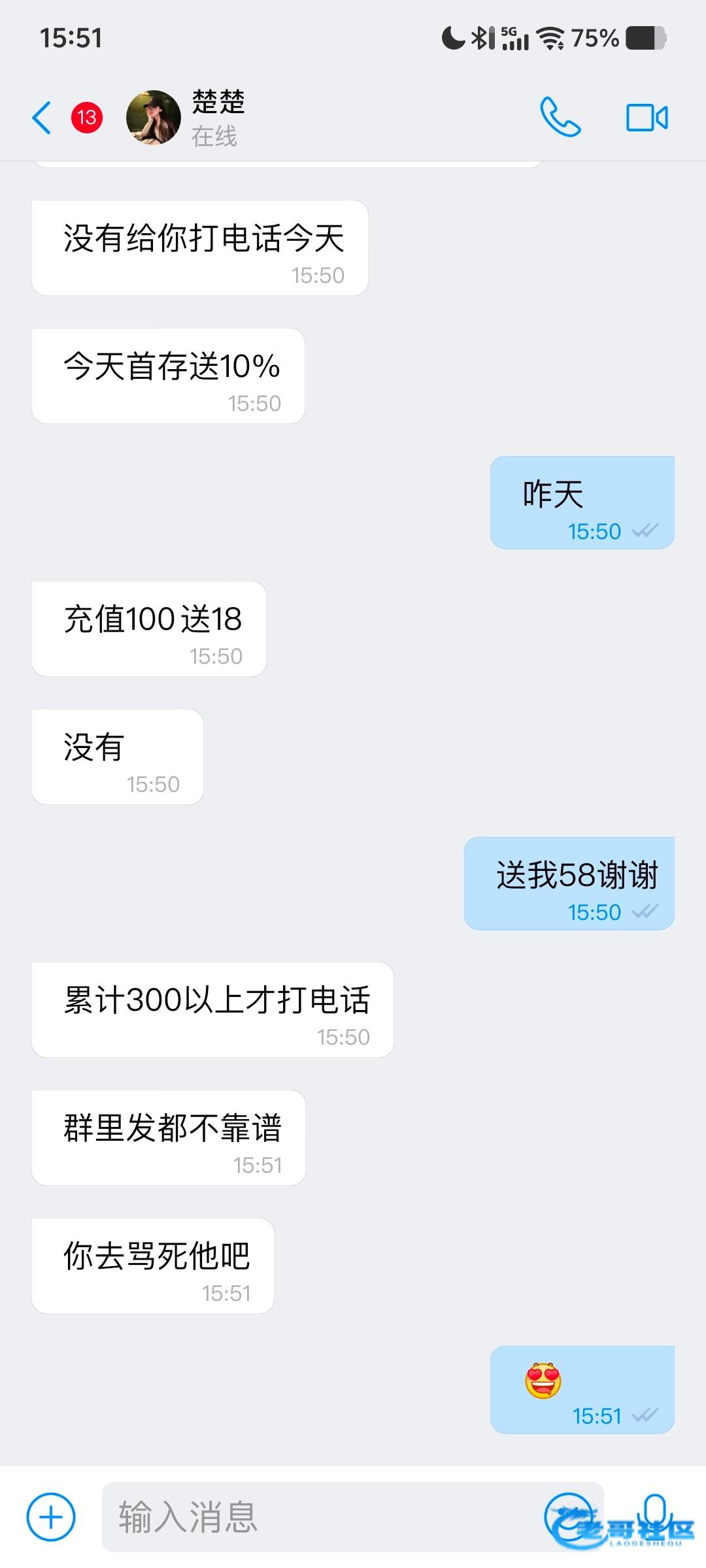This screenshot has height=1568, width=706.
Task: Open the emoji picker
Action: (x=569, y=1516)
